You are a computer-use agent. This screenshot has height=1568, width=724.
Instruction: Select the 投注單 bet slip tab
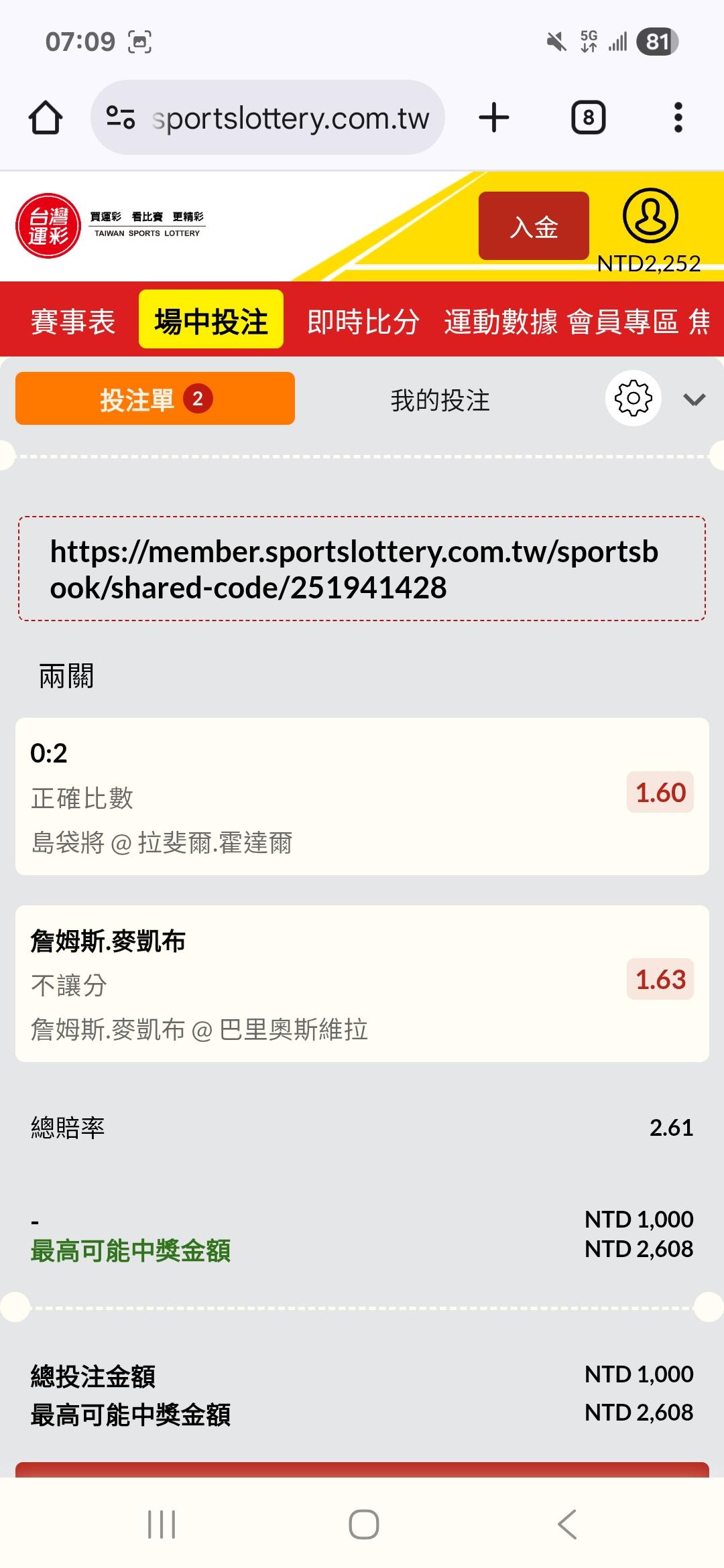coord(155,399)
